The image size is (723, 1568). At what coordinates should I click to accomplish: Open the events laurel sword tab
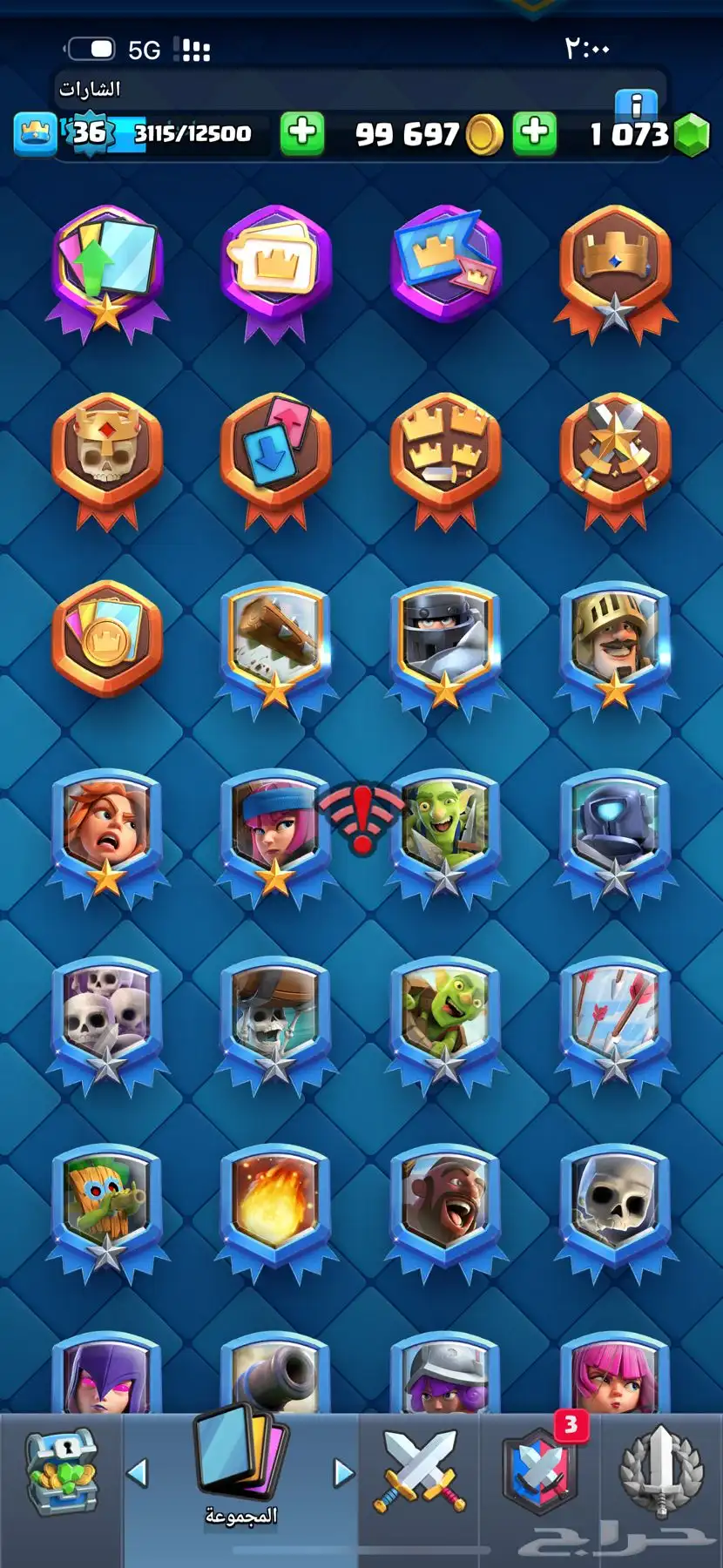[661, 1472]
